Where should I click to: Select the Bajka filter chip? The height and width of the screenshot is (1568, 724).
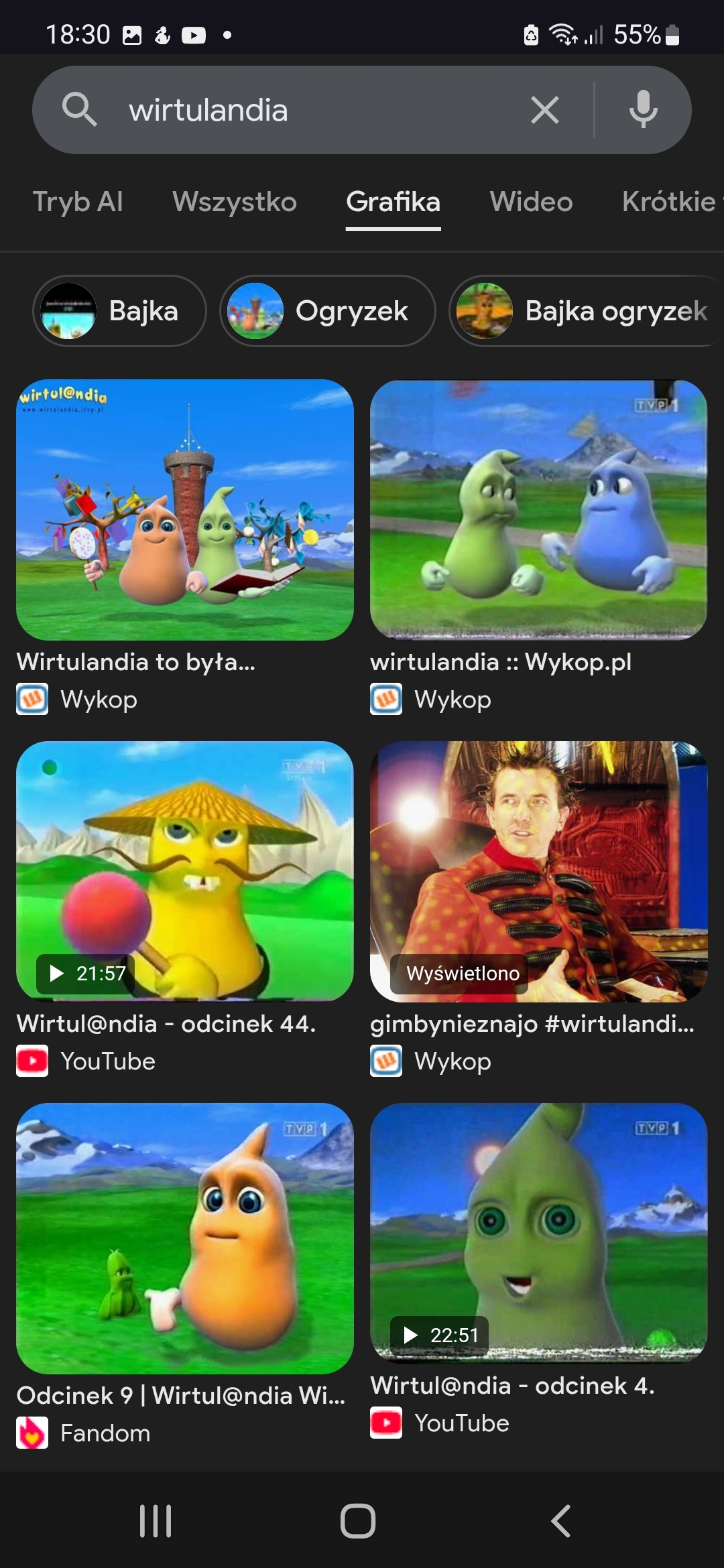(x=119, y=311)
